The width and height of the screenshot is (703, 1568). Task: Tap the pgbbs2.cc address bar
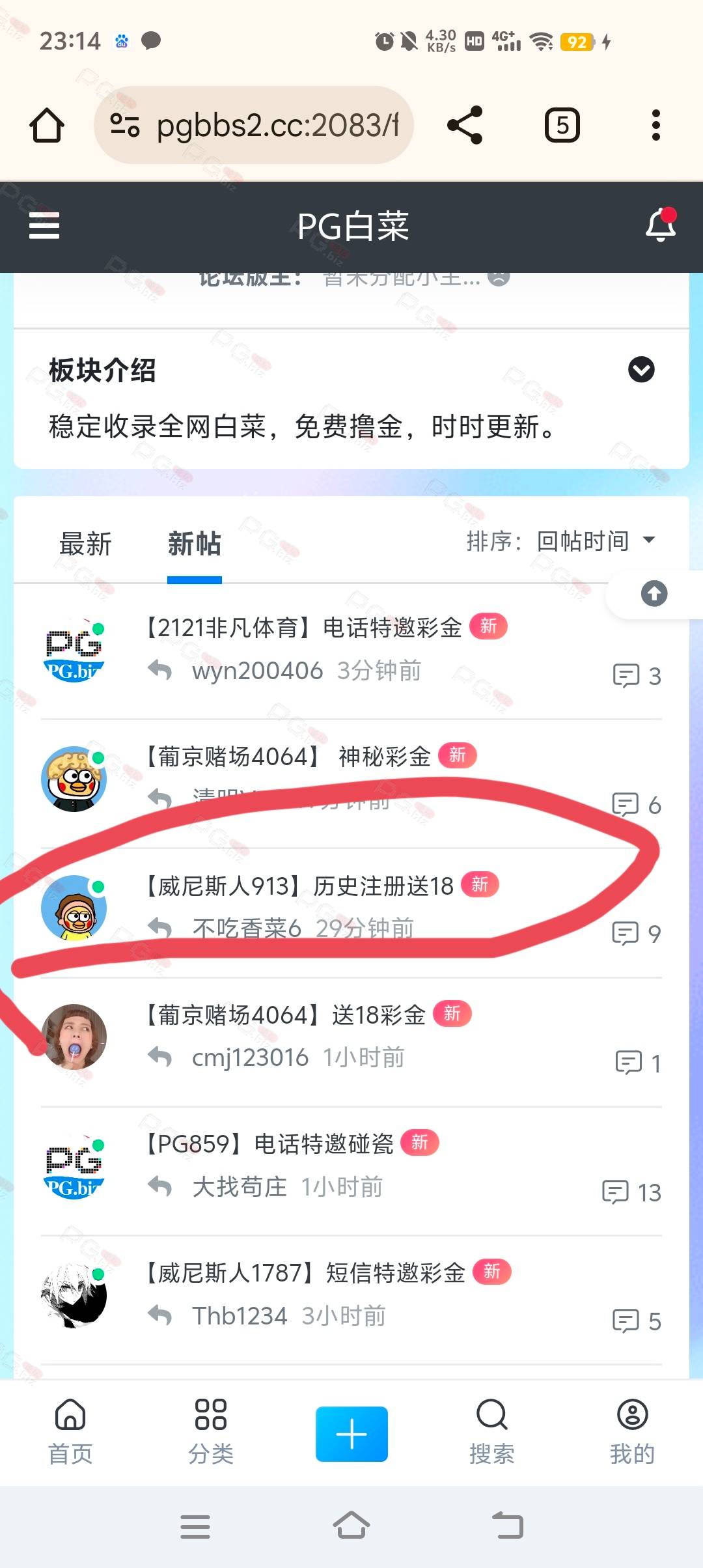point(254,125)
